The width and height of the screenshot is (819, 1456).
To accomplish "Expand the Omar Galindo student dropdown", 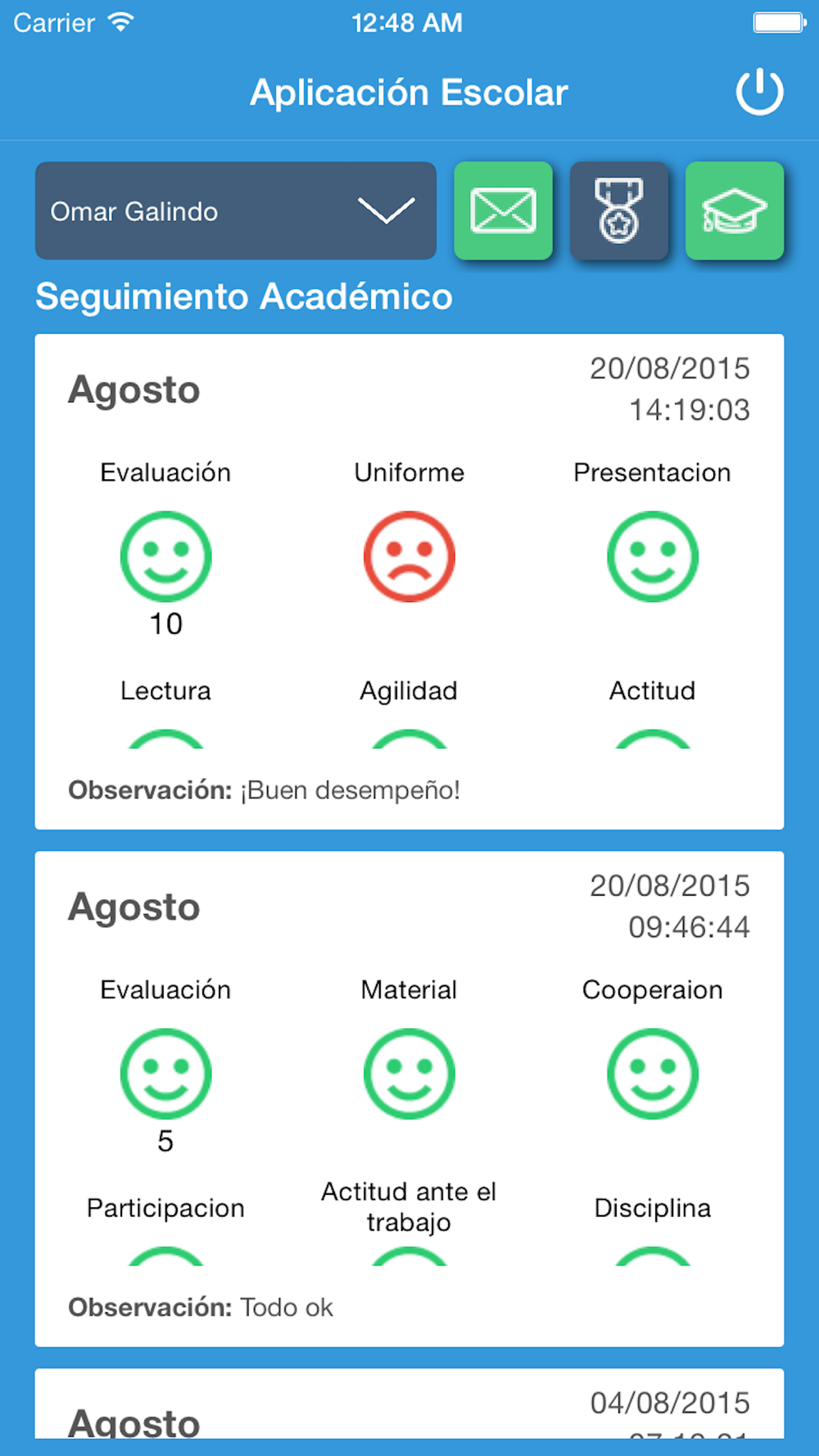I will [x=236, y=210].
